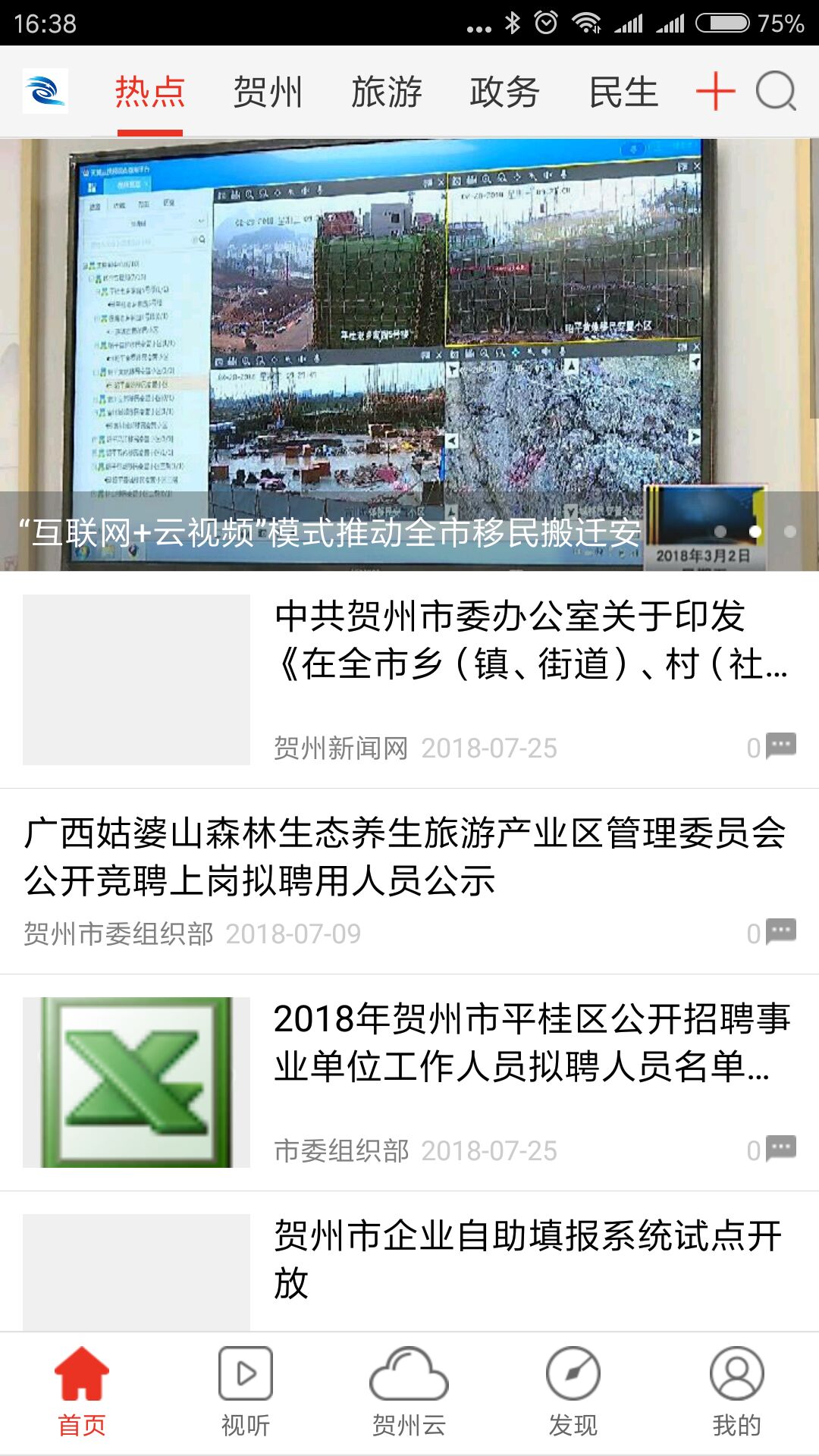Go to the 民生 tab
This screenshot has height=1456, width=819.
pyautogui.click(x=623, y=93)
